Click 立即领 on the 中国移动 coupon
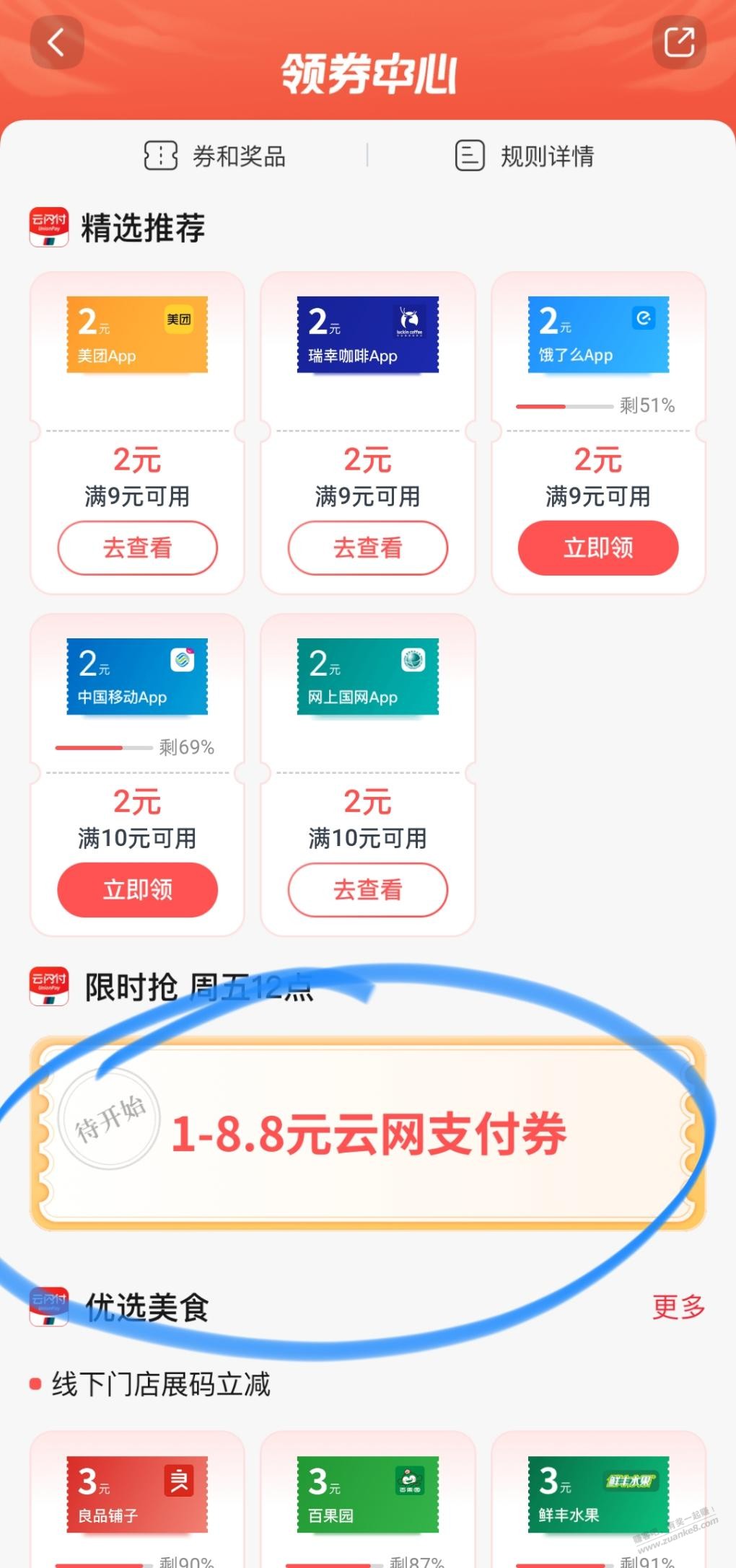 pyautogui.click(x=137, y=890)
